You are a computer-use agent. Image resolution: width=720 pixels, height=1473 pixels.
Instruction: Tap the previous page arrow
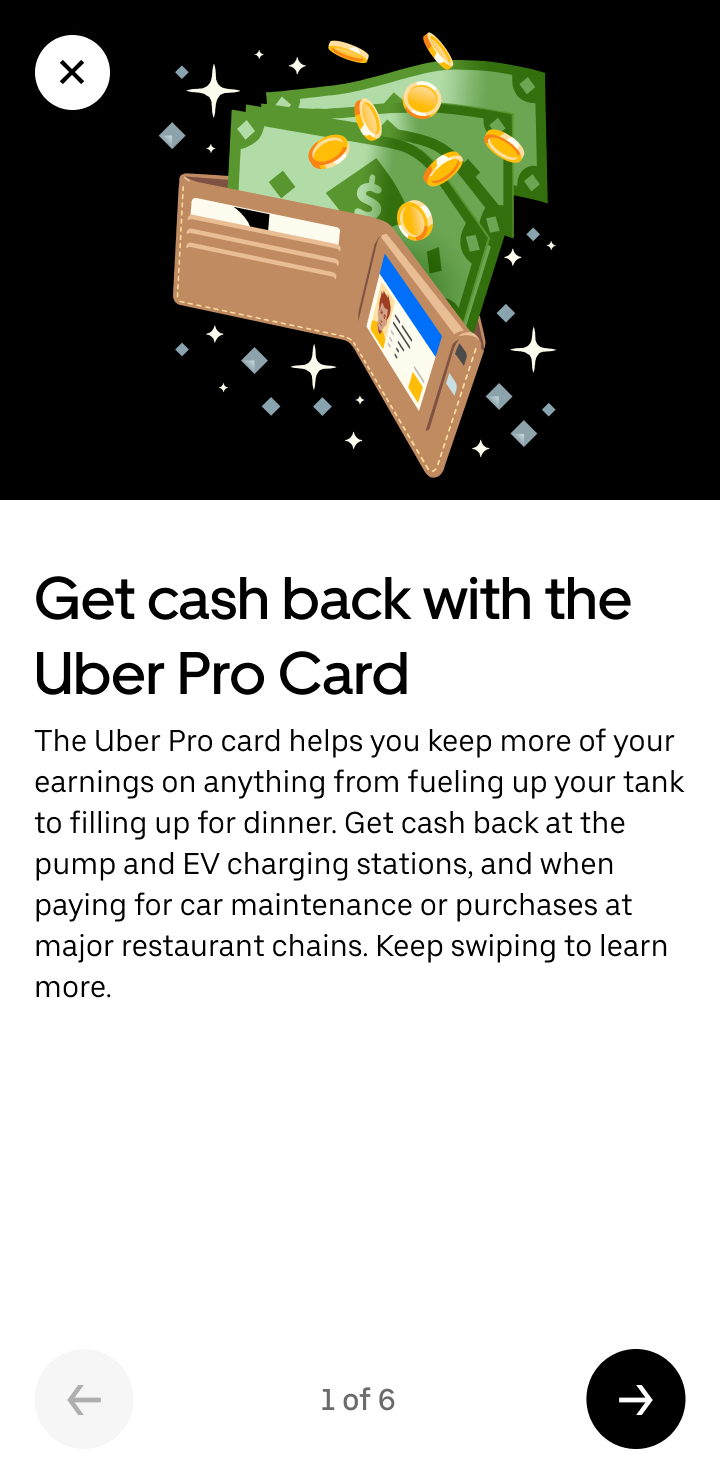tap(84, 1399)
